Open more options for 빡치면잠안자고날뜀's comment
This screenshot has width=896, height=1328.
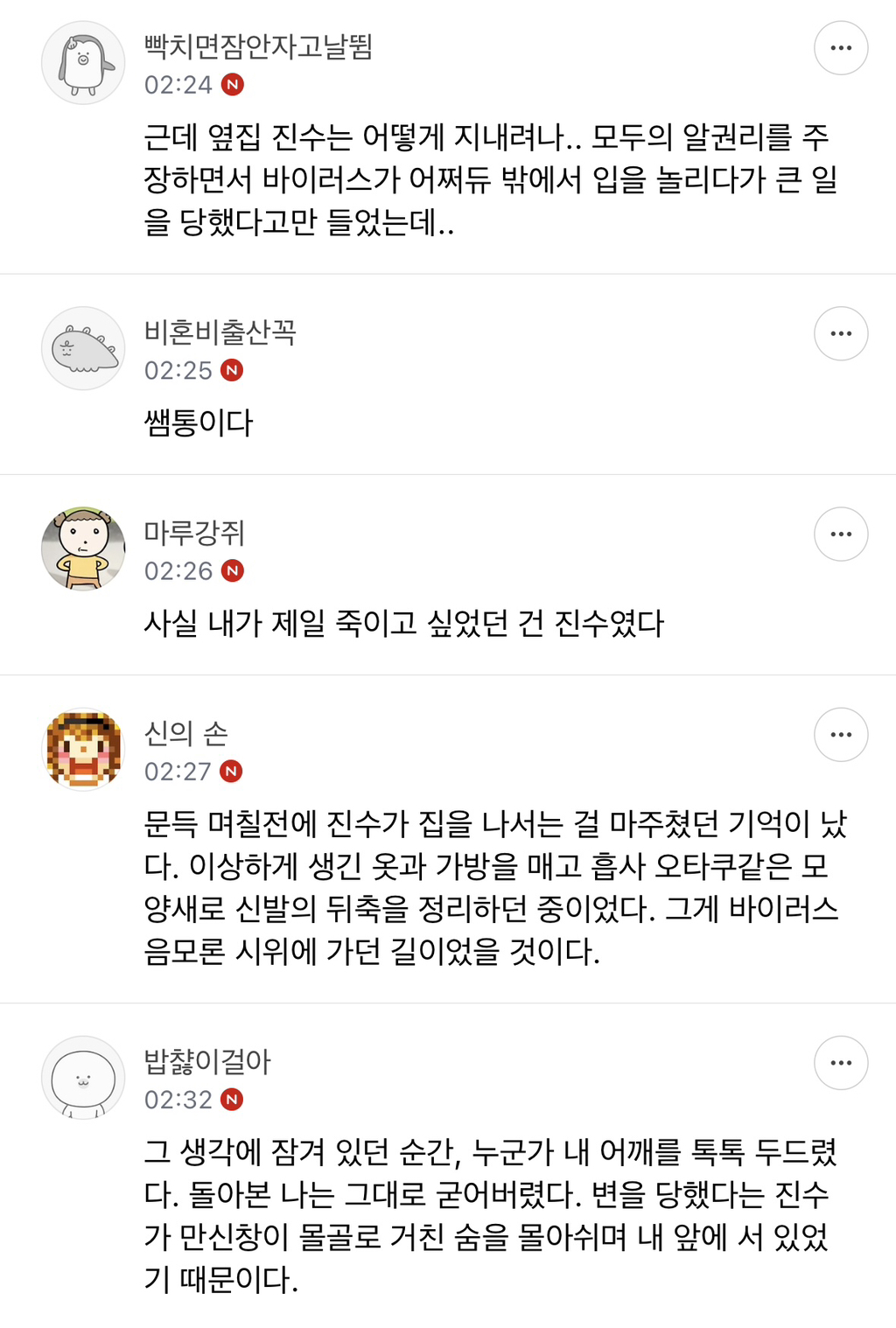point(841,48)
